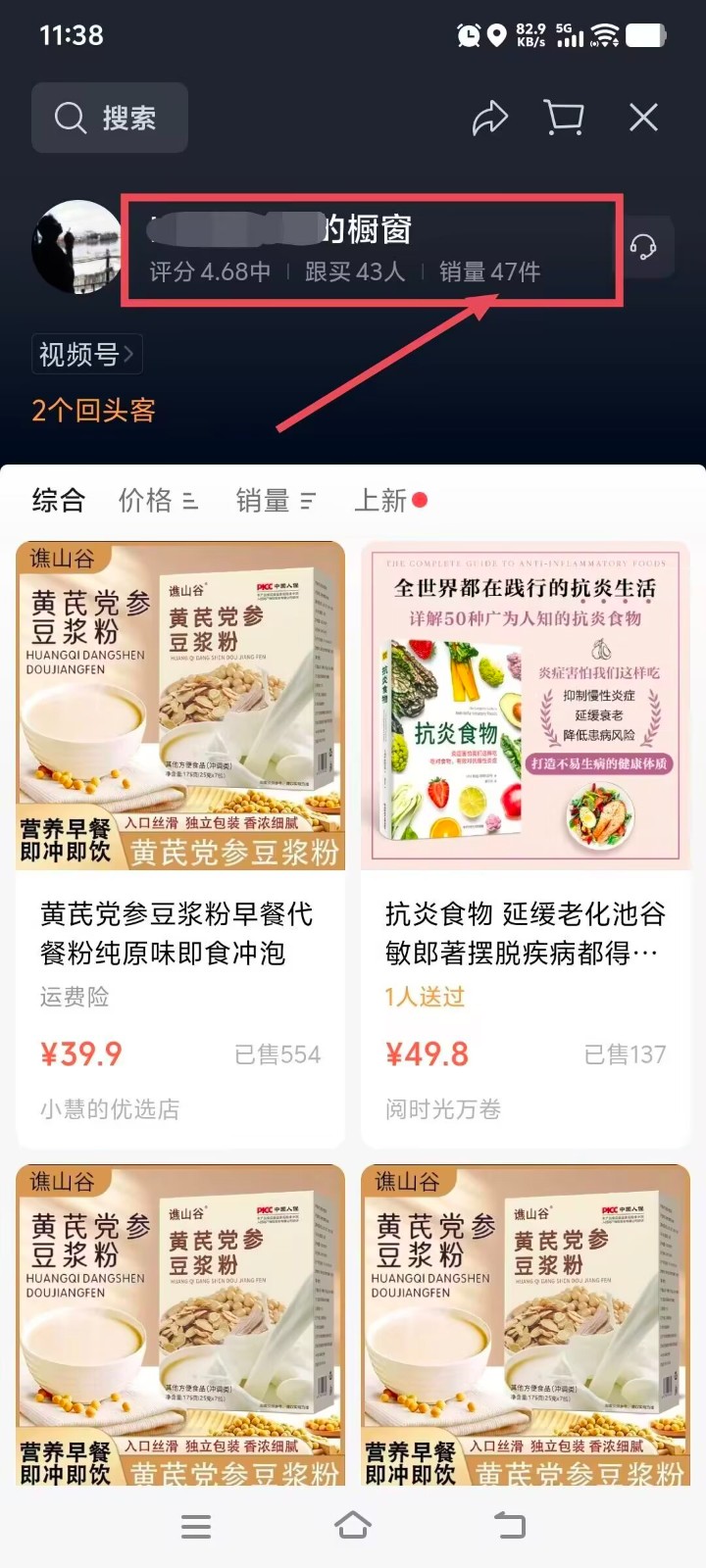
Task: Close the shop window page
Action: coord(643,118)
